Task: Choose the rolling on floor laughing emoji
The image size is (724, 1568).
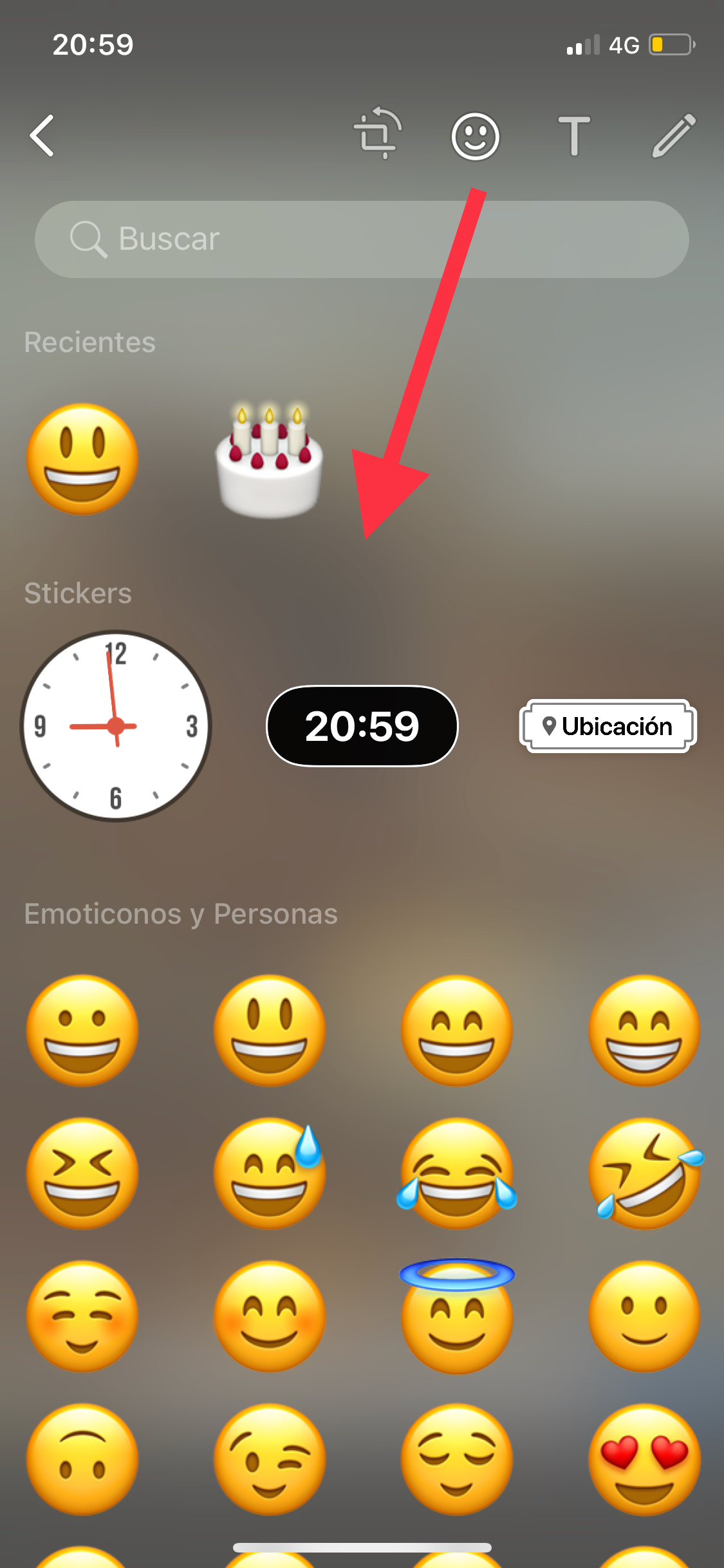Action: pyautogui.click(x=645, y=1174)
